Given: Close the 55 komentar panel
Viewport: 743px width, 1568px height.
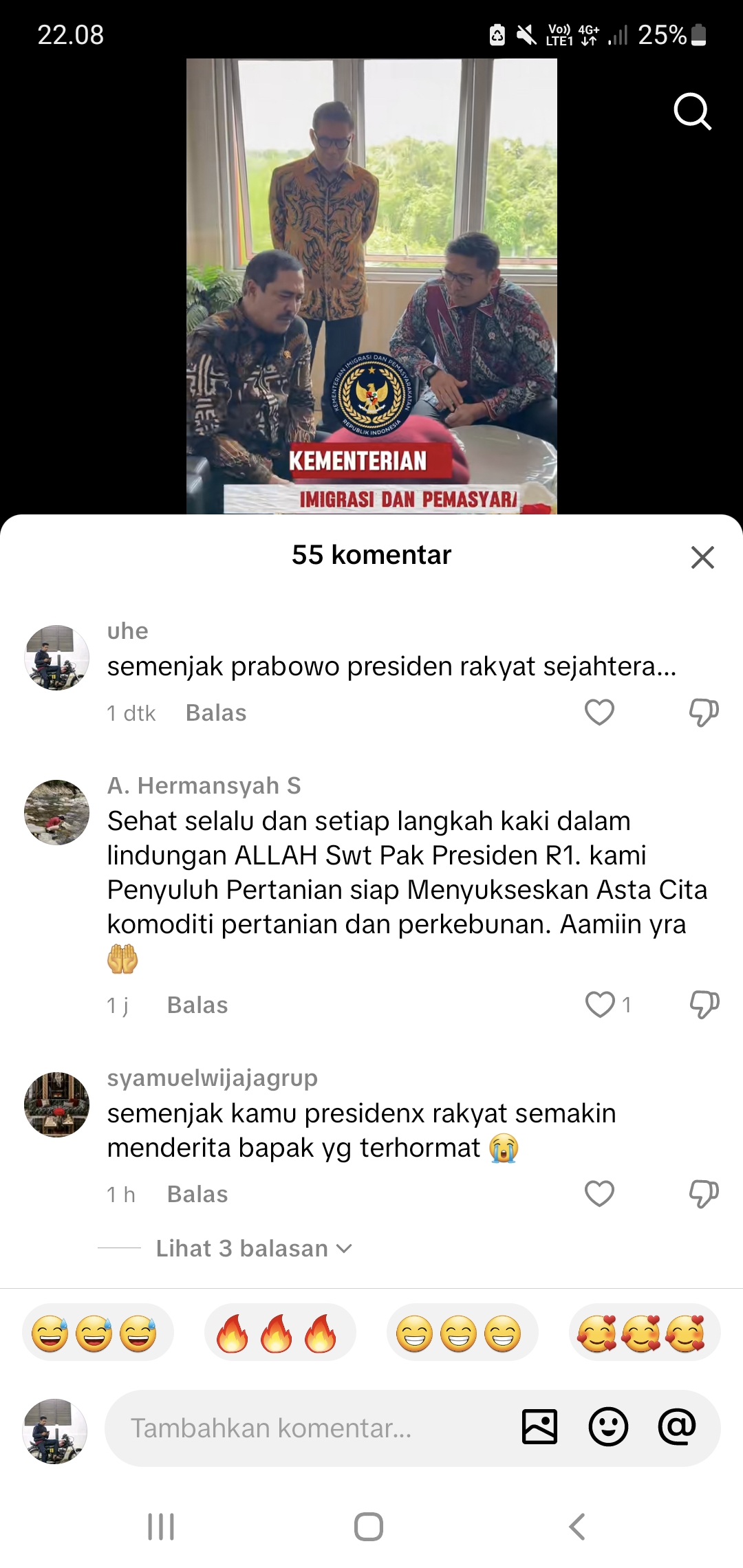Looking at the screenshot, I should point(702,557).
